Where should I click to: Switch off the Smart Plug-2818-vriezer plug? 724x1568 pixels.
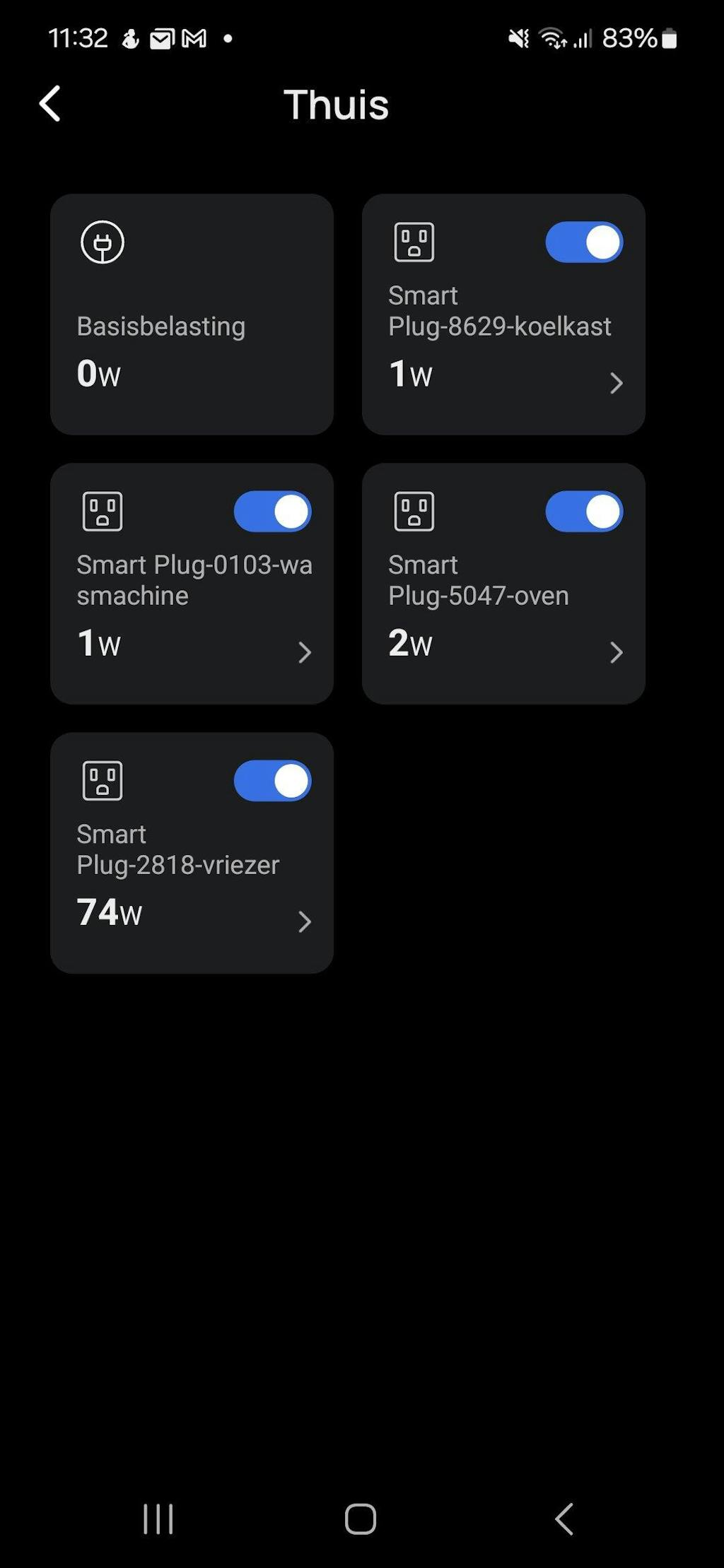tap(272, 781)
